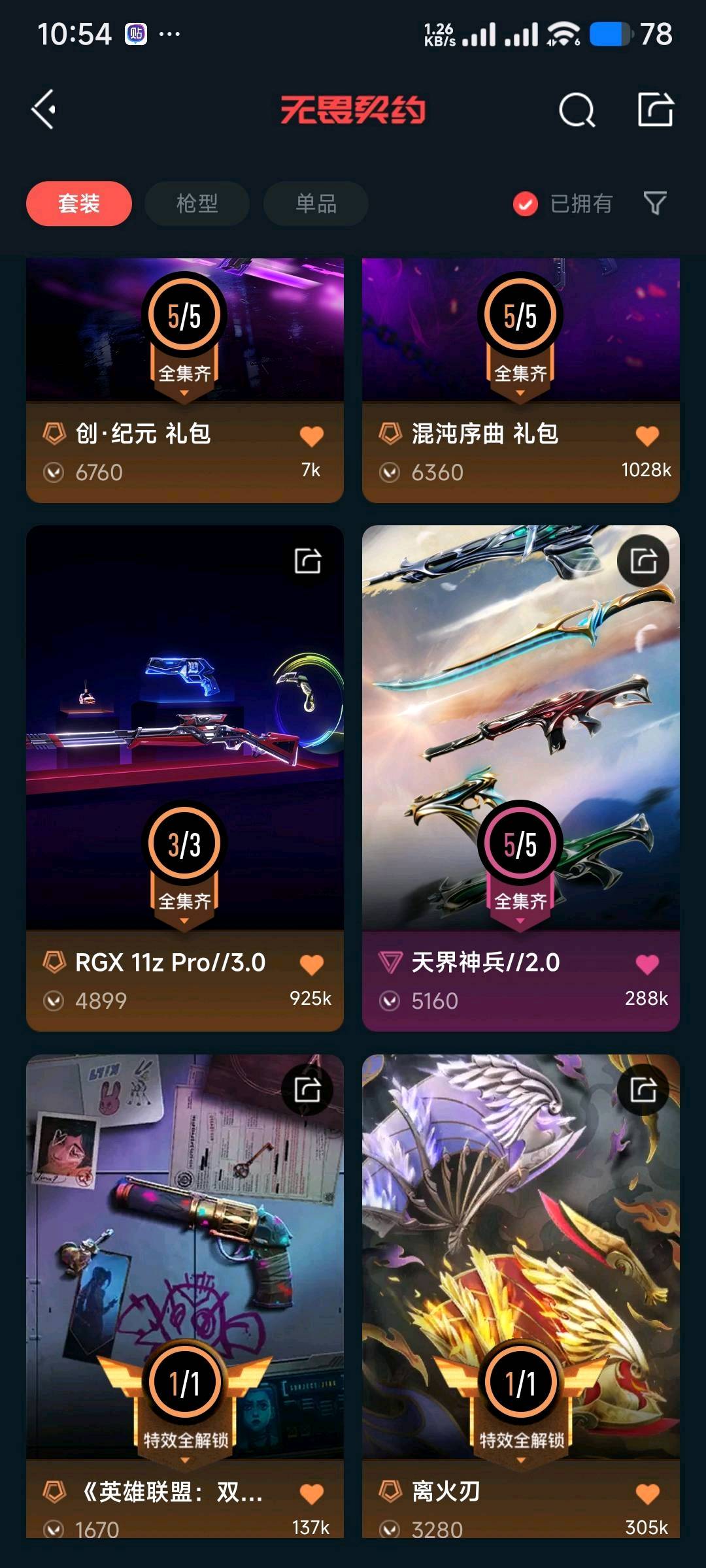Open the 天界神兵//2.0 card
Image resolution: width=706 pixels, height=1568 pixels.
(521, 779)
